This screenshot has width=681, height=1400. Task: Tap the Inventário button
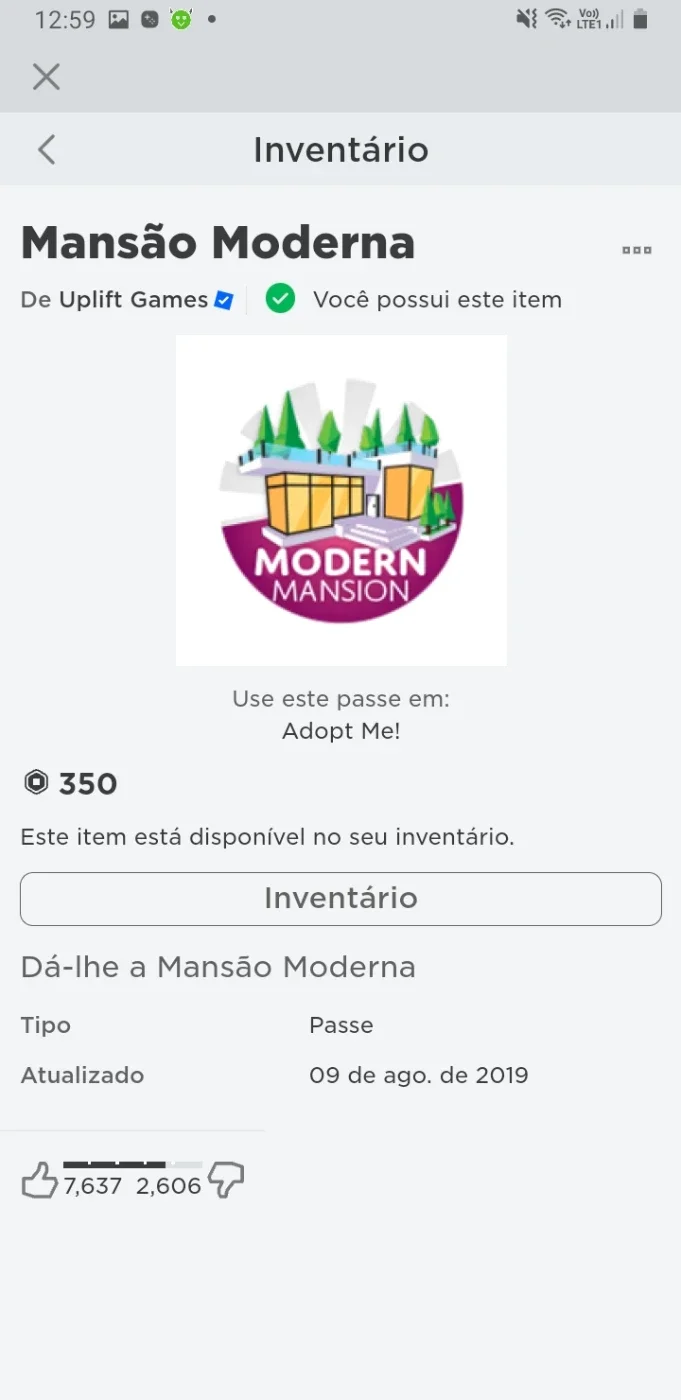[341, 898]
